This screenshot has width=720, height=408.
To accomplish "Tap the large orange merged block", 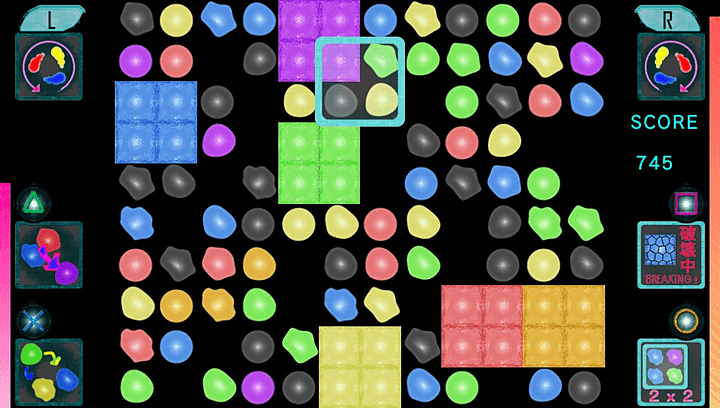I will click(564, 326).
